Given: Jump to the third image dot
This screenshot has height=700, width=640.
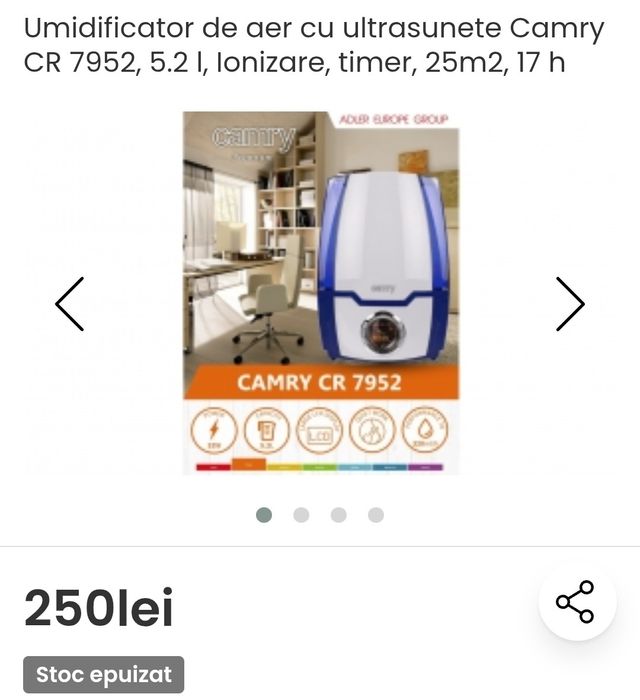Looking at the screenshot, I should pos(338,515).
